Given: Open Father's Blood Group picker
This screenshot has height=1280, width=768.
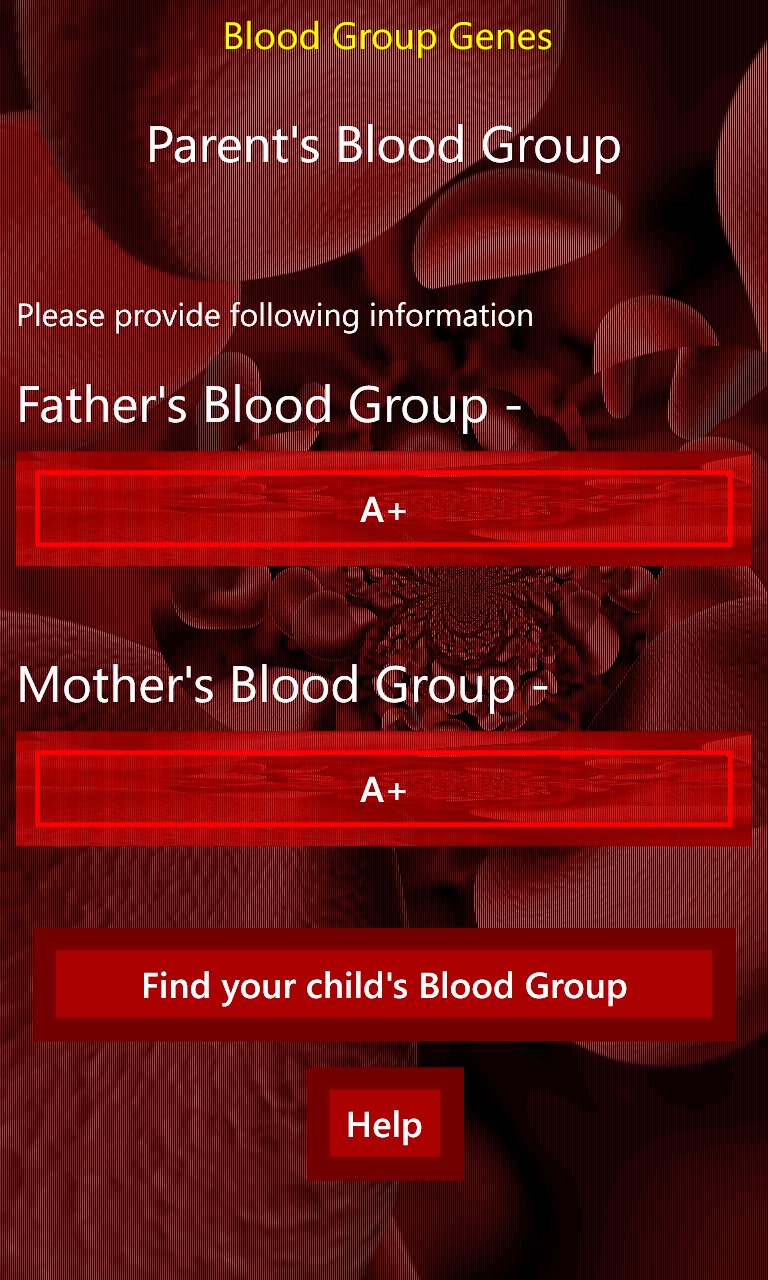Looking at the screenshot, I should click(x=384, y=509).
